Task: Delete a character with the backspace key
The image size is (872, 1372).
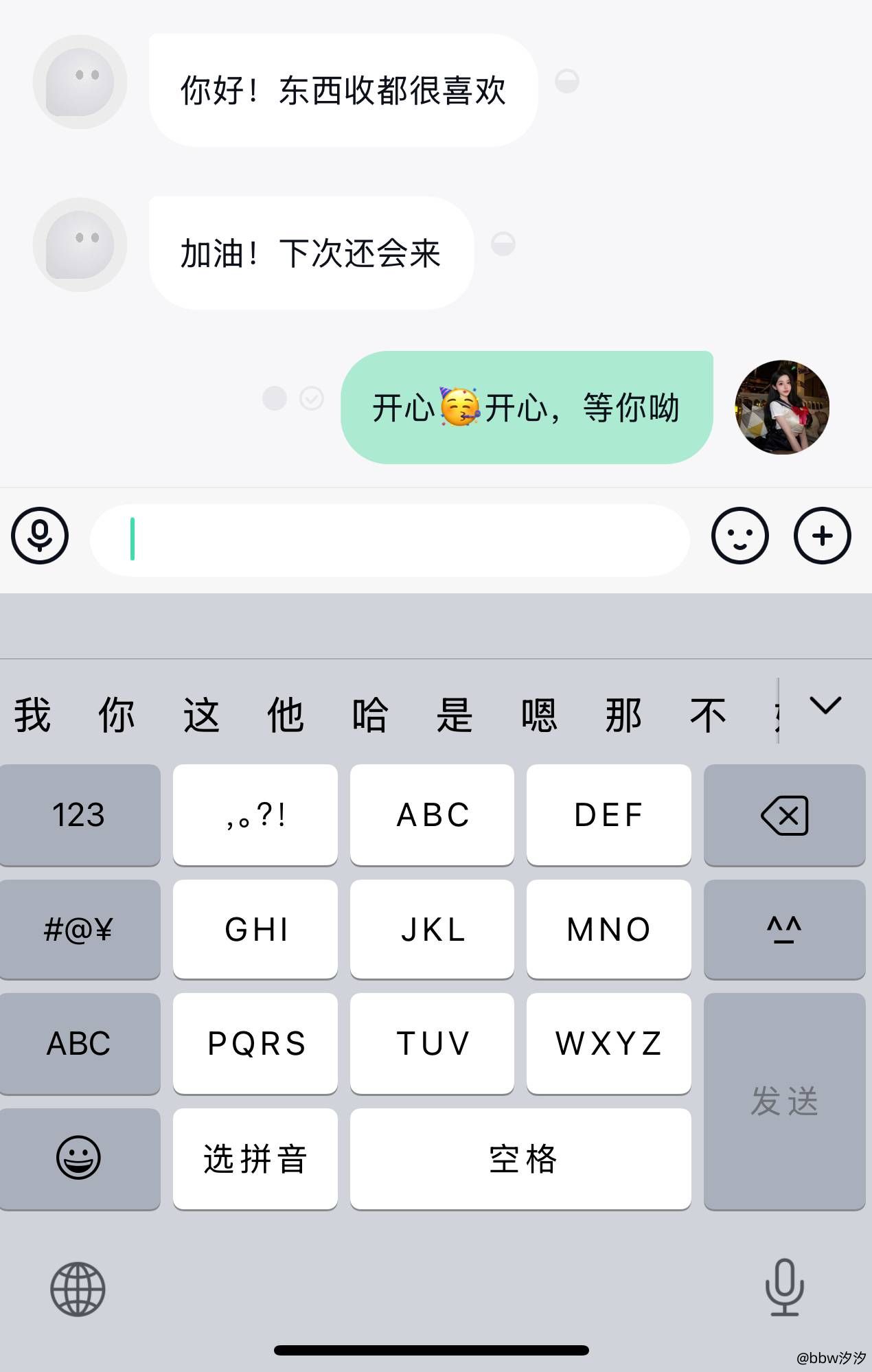Action: coord(784,815)
